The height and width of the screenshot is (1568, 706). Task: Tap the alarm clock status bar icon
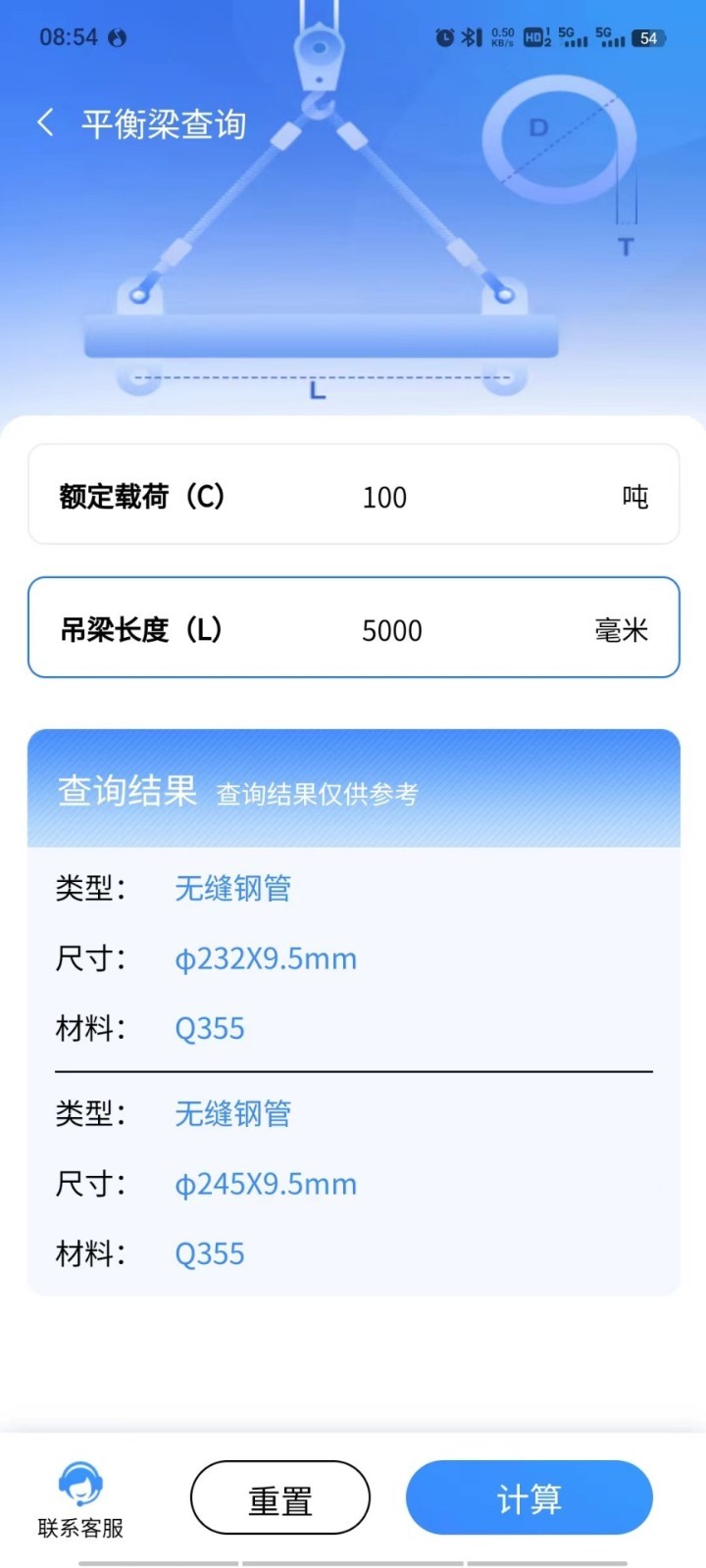[x=443, y=36]
